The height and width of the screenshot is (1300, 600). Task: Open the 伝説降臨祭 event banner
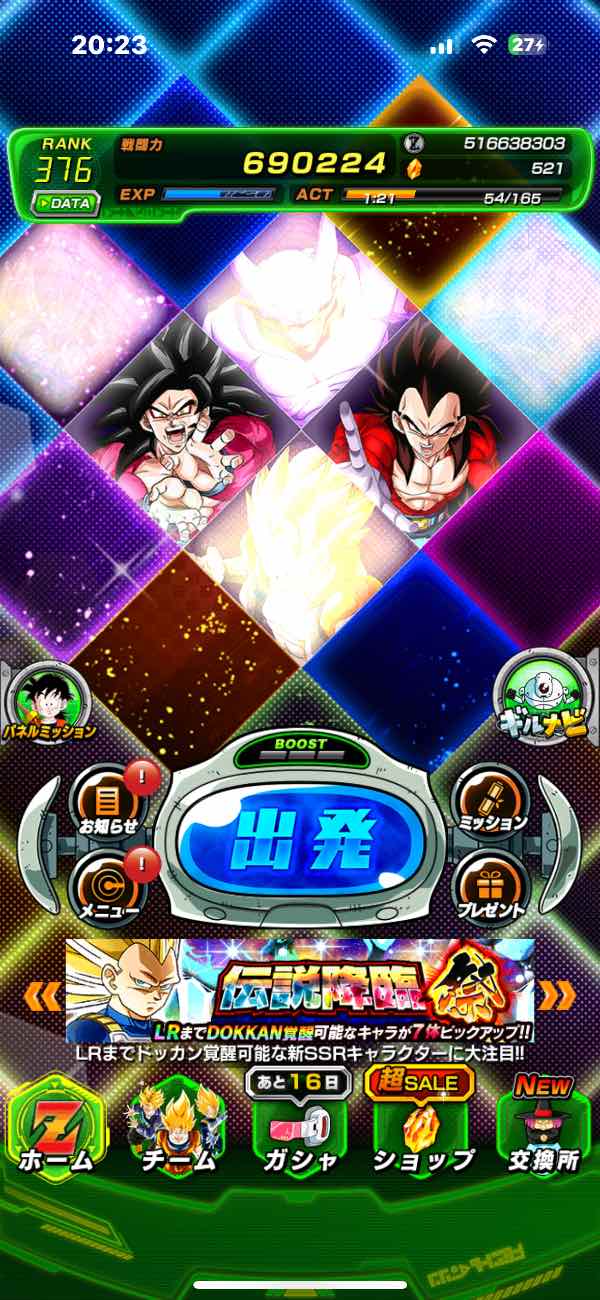300,990
